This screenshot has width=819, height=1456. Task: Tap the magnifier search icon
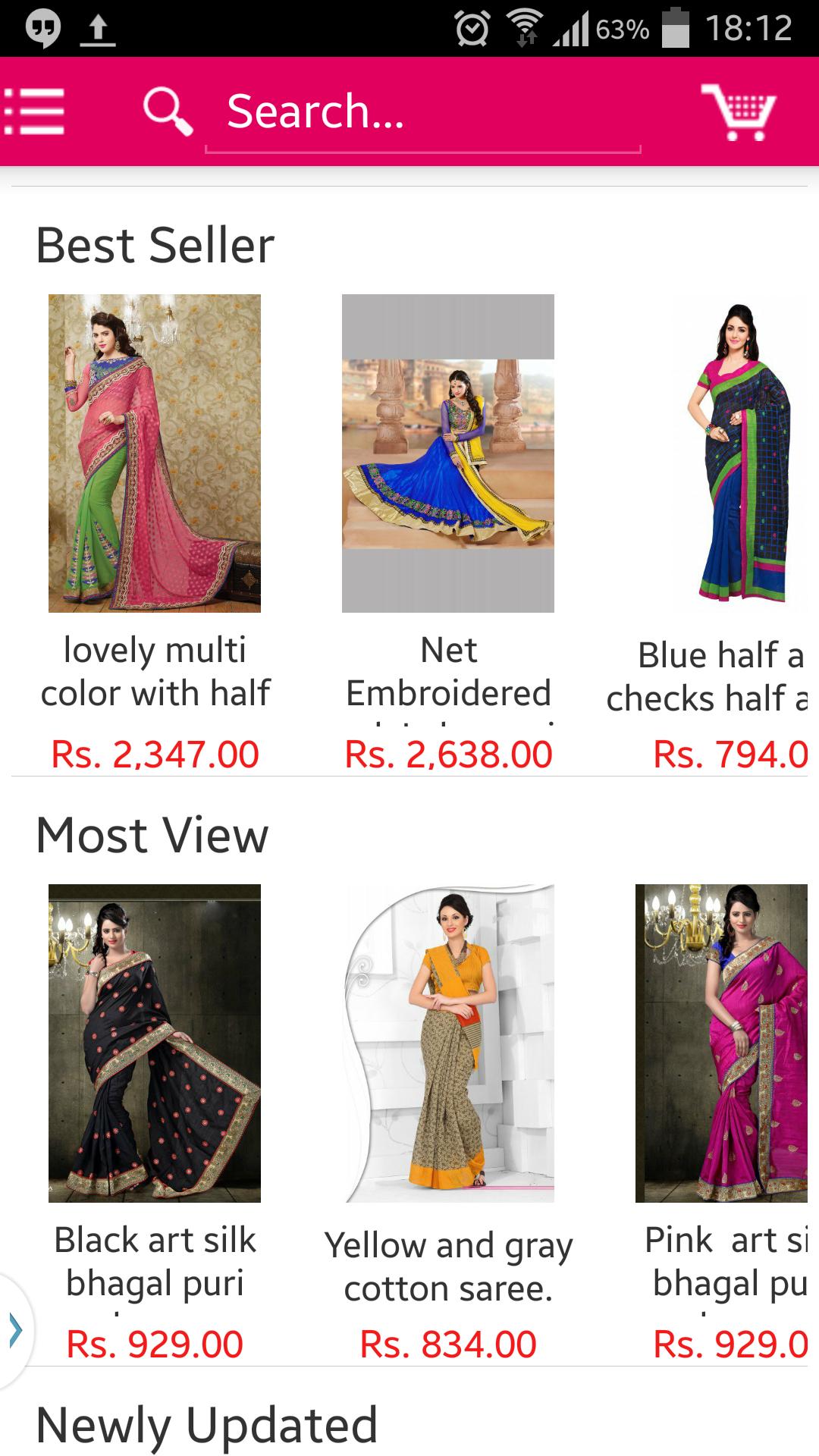coord(168,111)
